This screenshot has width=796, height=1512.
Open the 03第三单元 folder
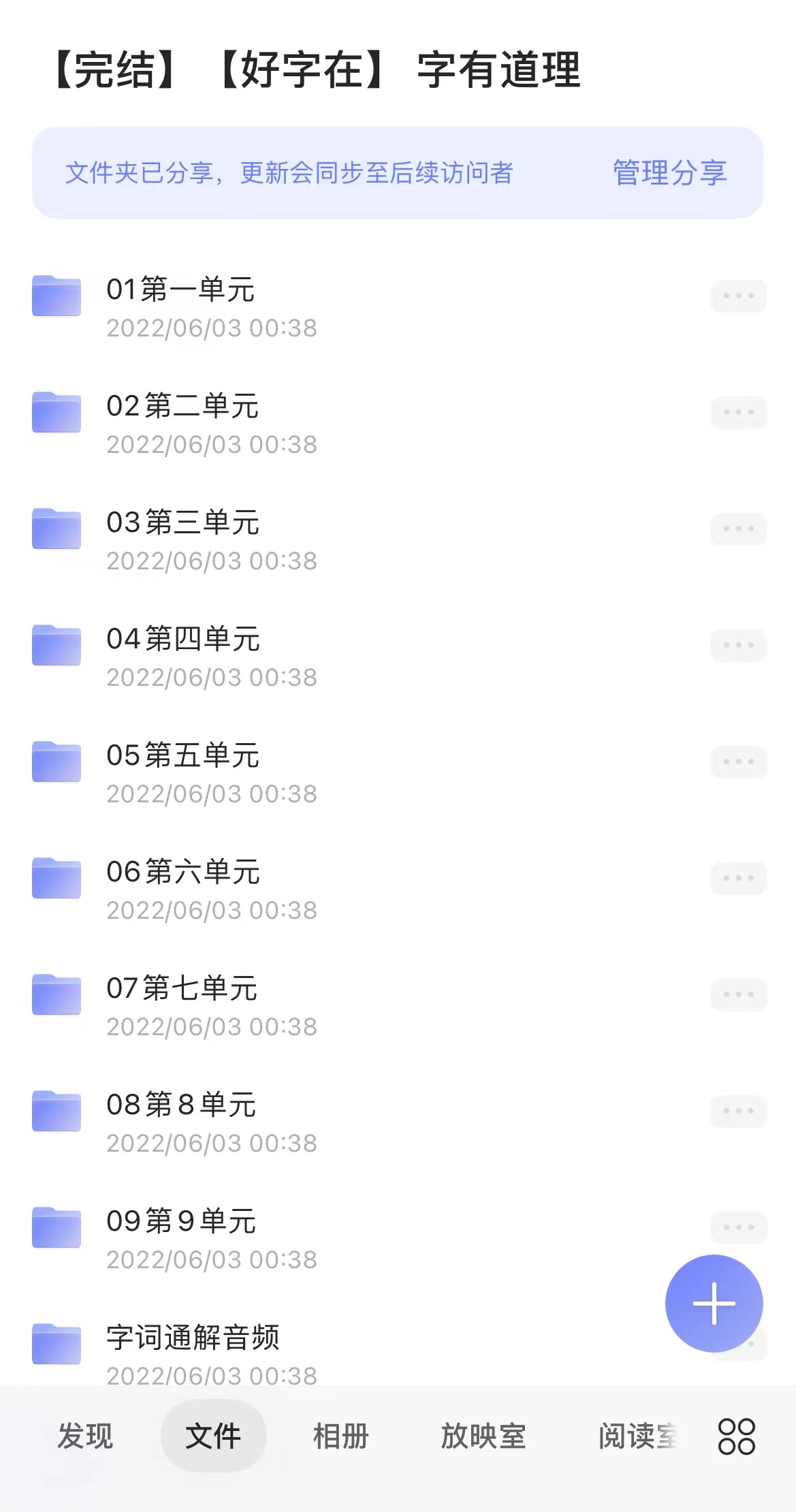(182, 523)
